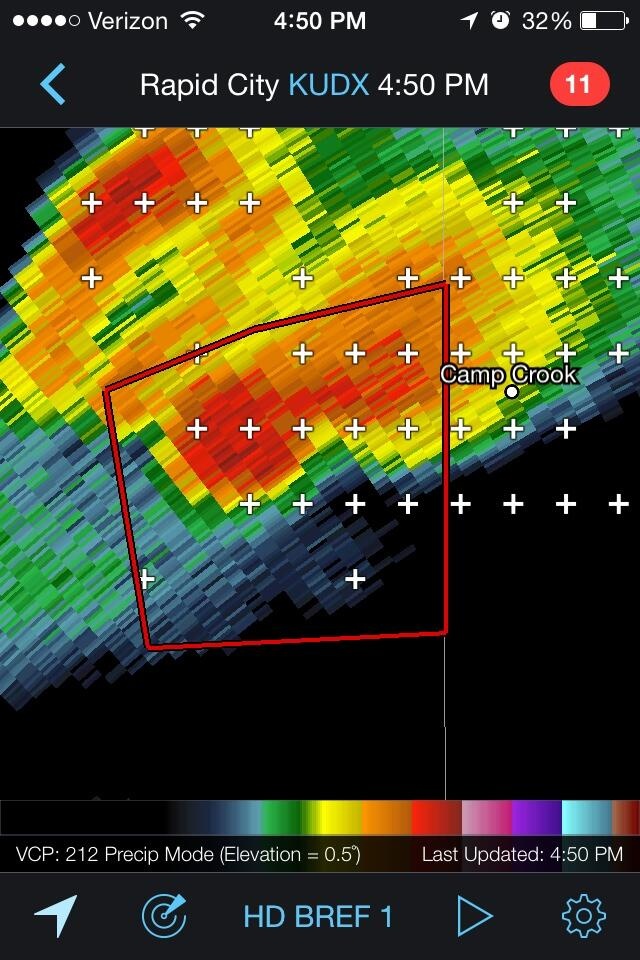Open the radar site selector KUDX

pos(329,85)
